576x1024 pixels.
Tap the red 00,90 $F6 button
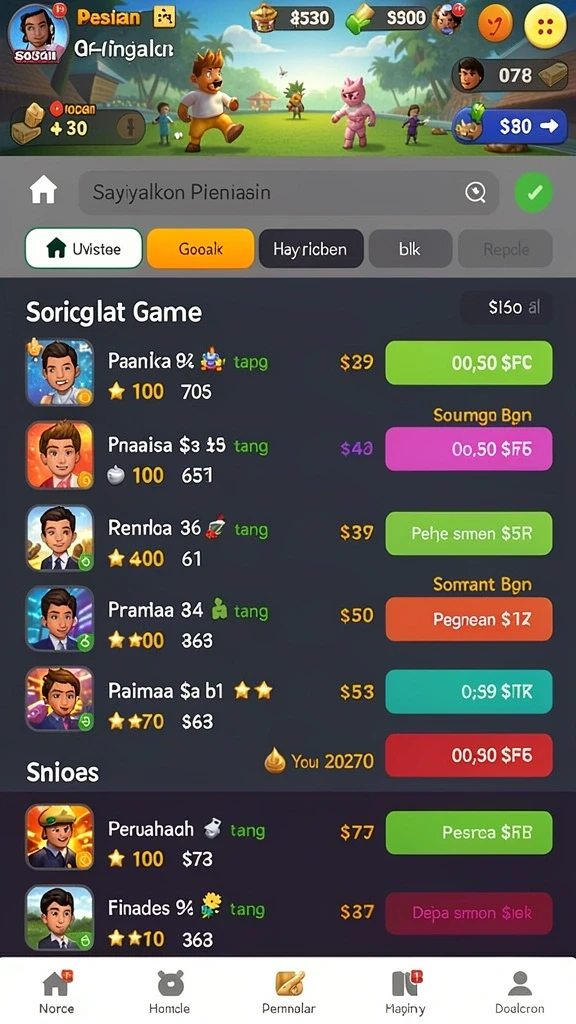point(469,756)
